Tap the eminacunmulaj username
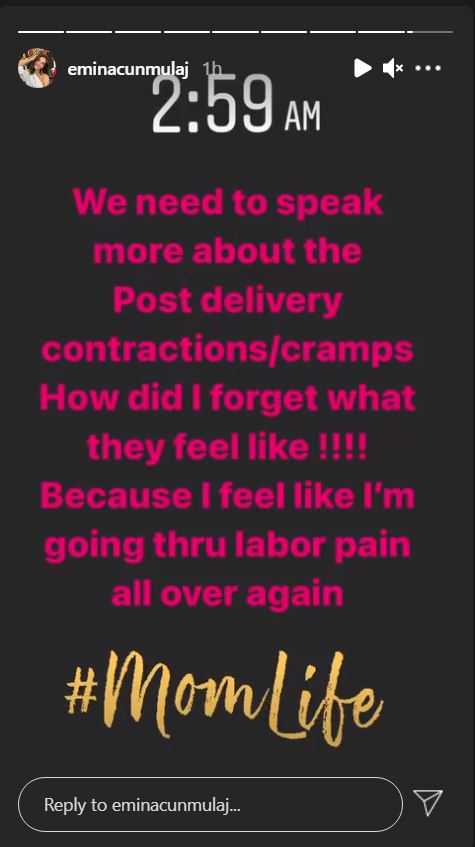The height and width of the screenshot is (847, 475). (128, 69)
